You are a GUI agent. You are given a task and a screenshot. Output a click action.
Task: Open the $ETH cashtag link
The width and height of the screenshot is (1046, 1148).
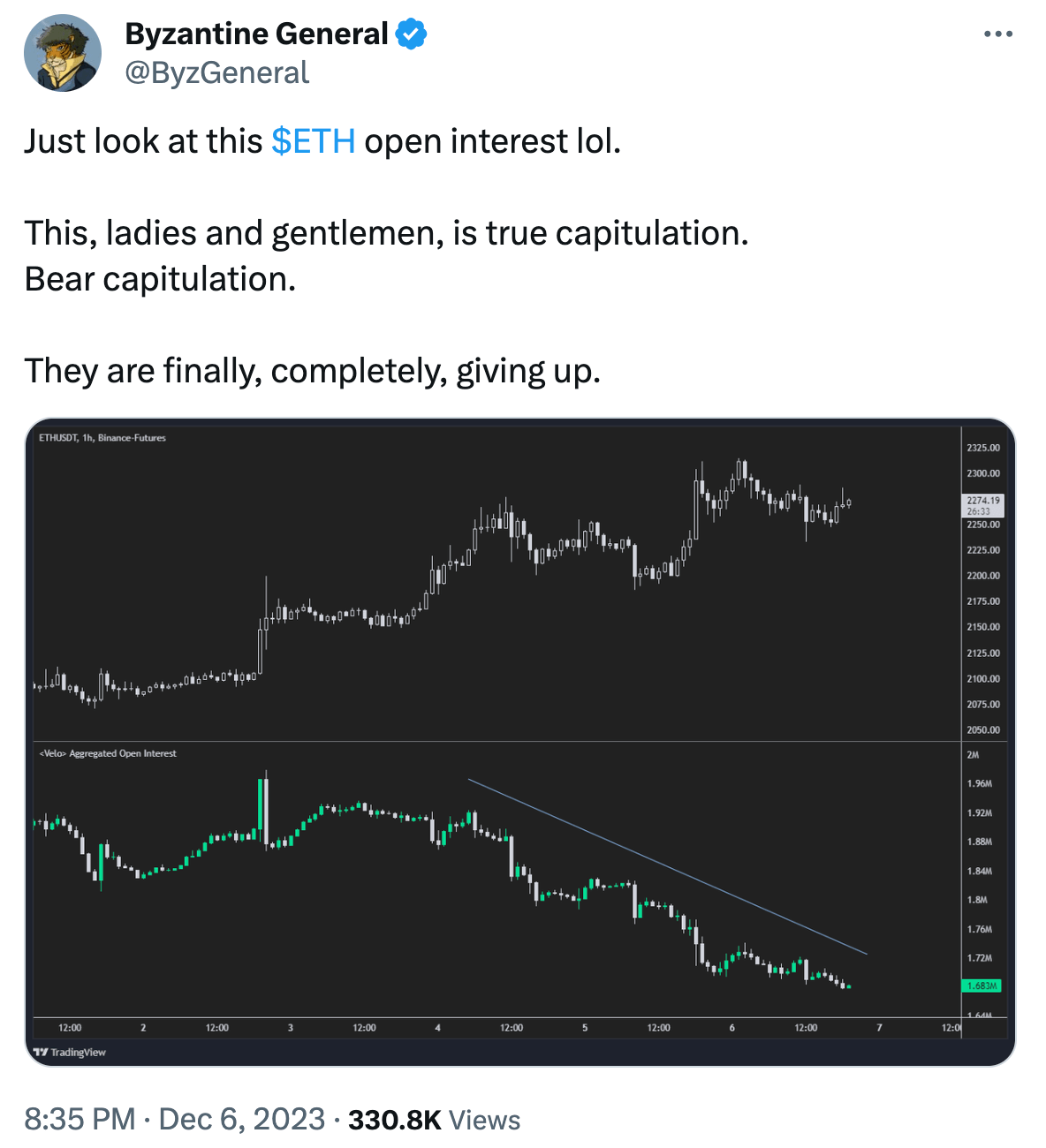pos(313,140)
